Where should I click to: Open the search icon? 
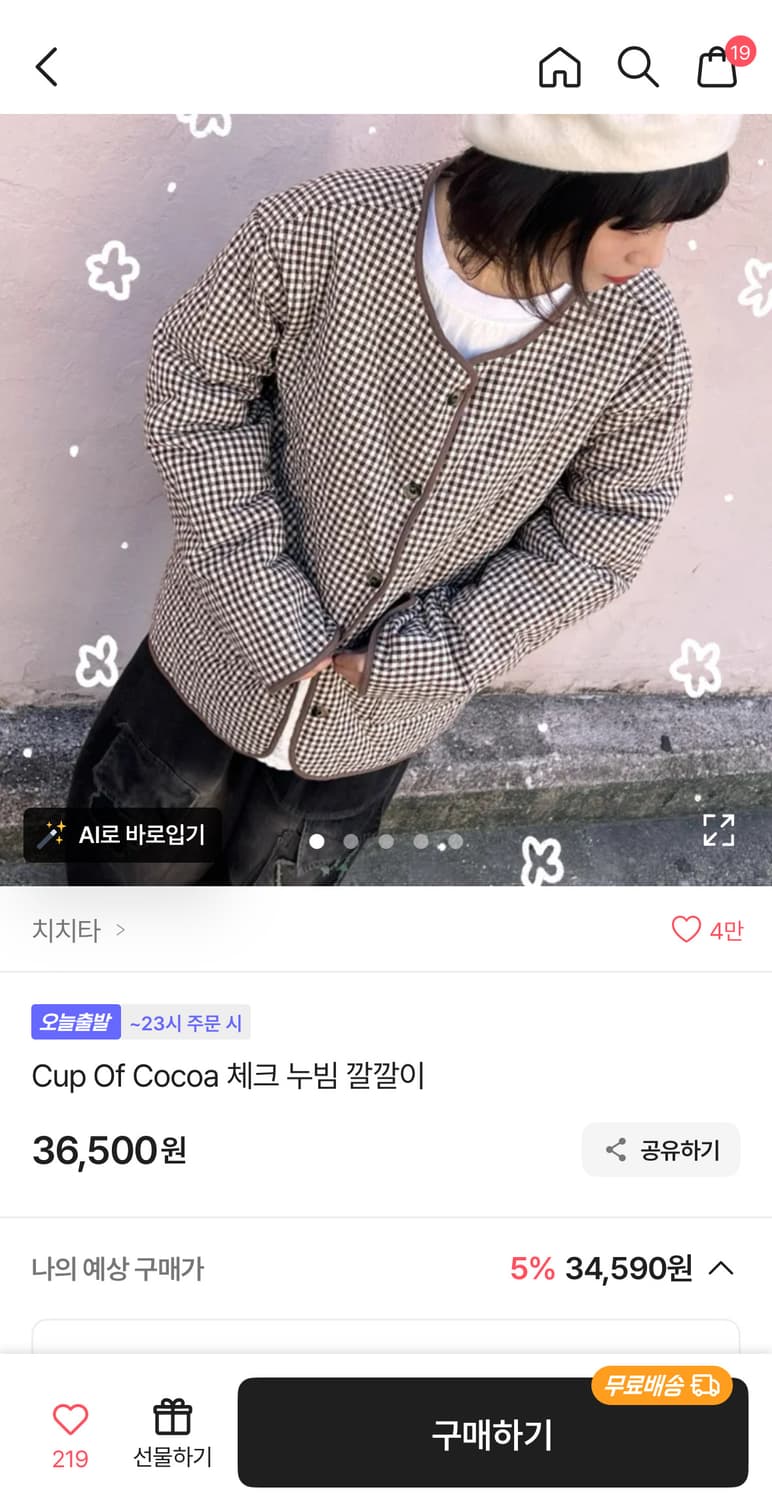point(637,67)
